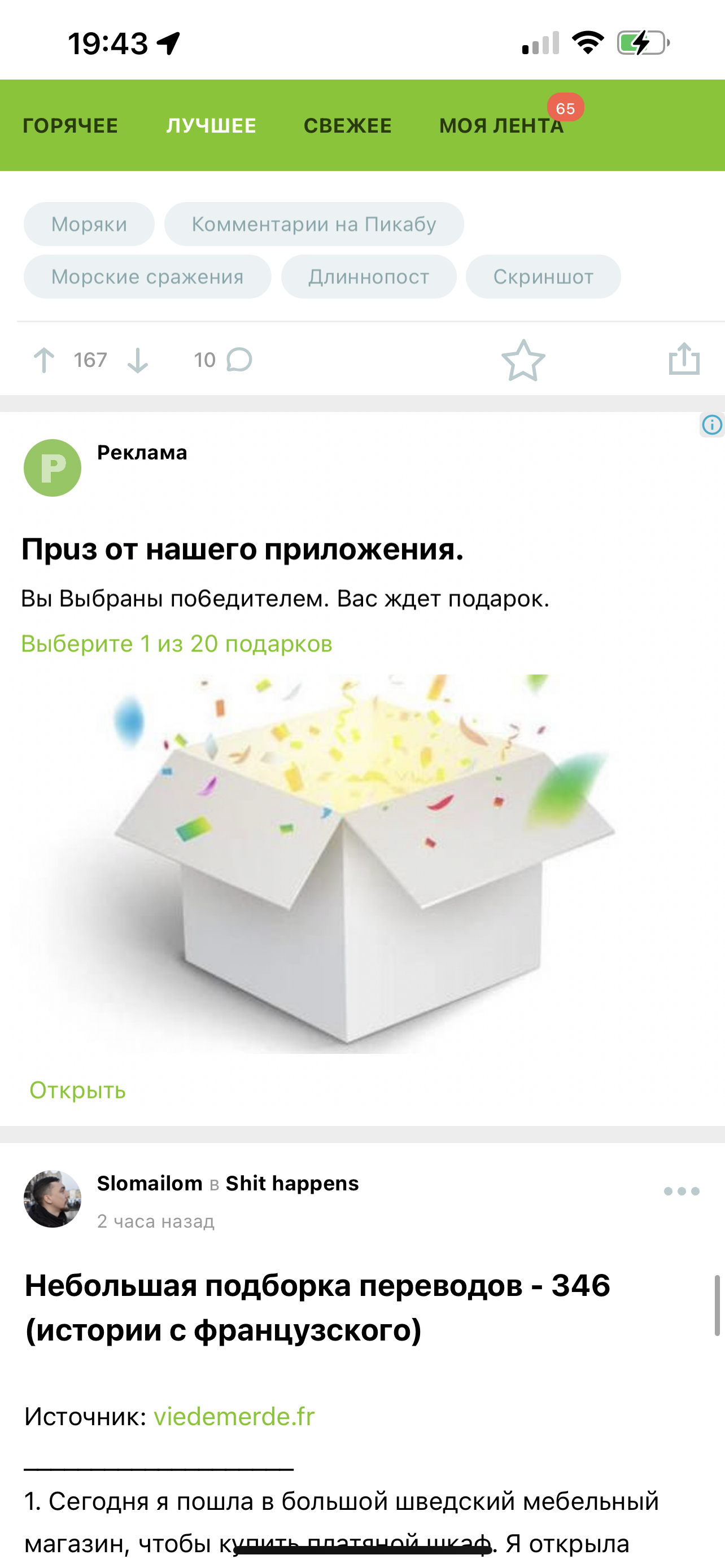Open the overflow menu on Slomailom's post
This screenshot has height=1568, width=725.
click(681, 1191)
